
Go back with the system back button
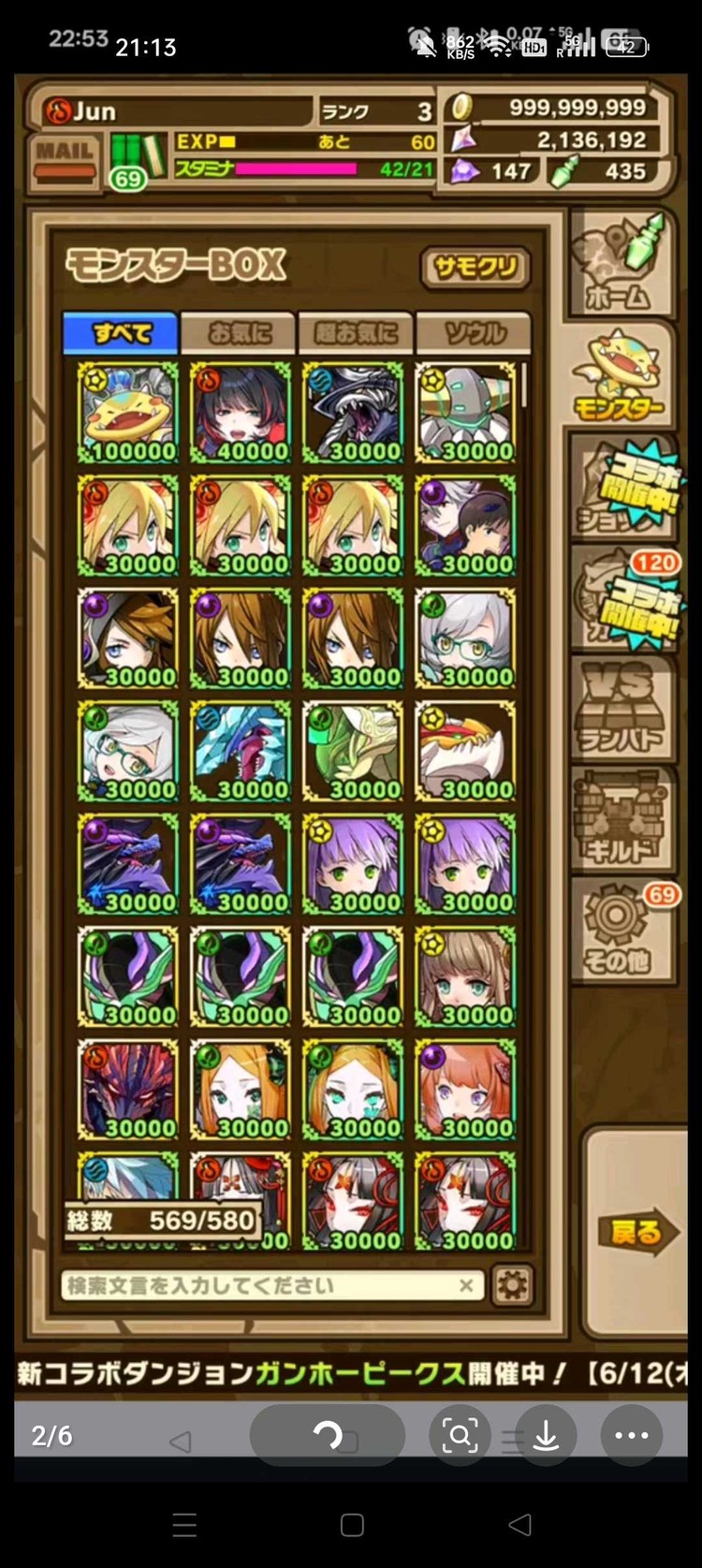click(519, 1525)
